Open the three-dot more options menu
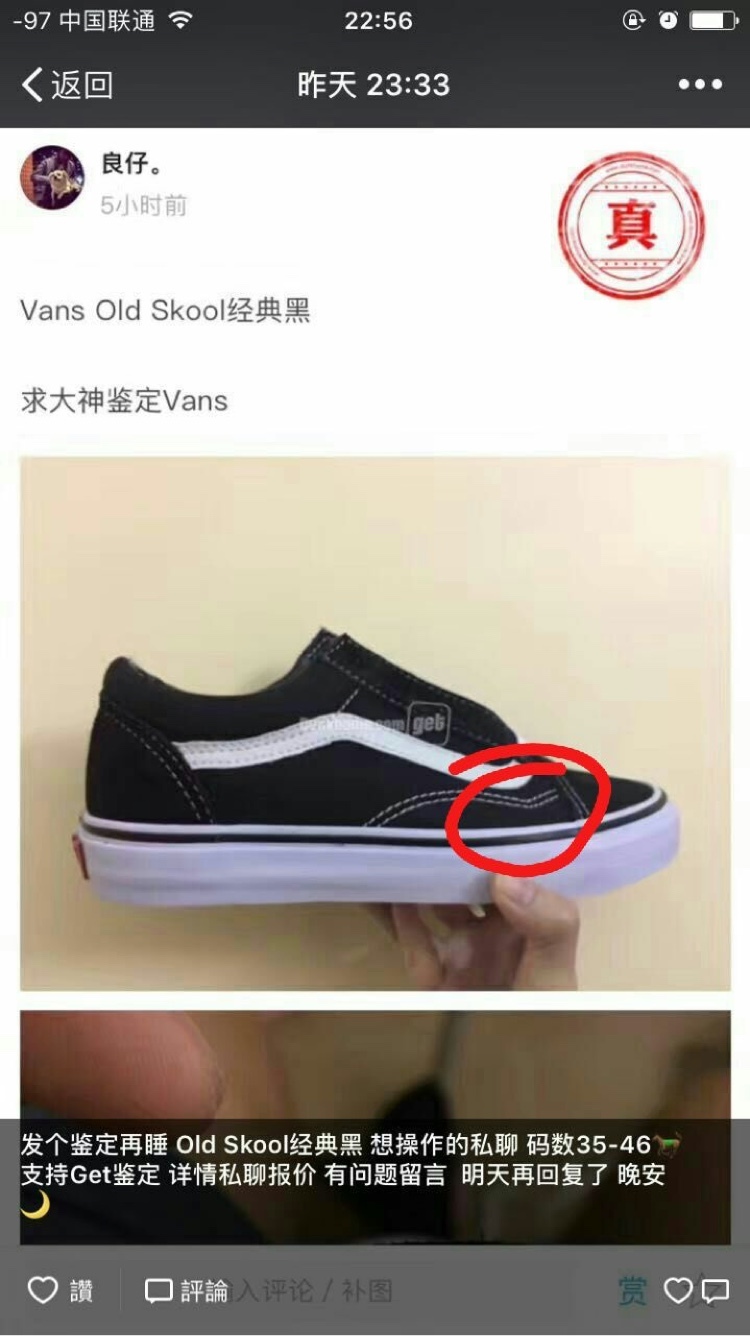The height and width of the screenshot is (1336, 750). tap(700, 85)
